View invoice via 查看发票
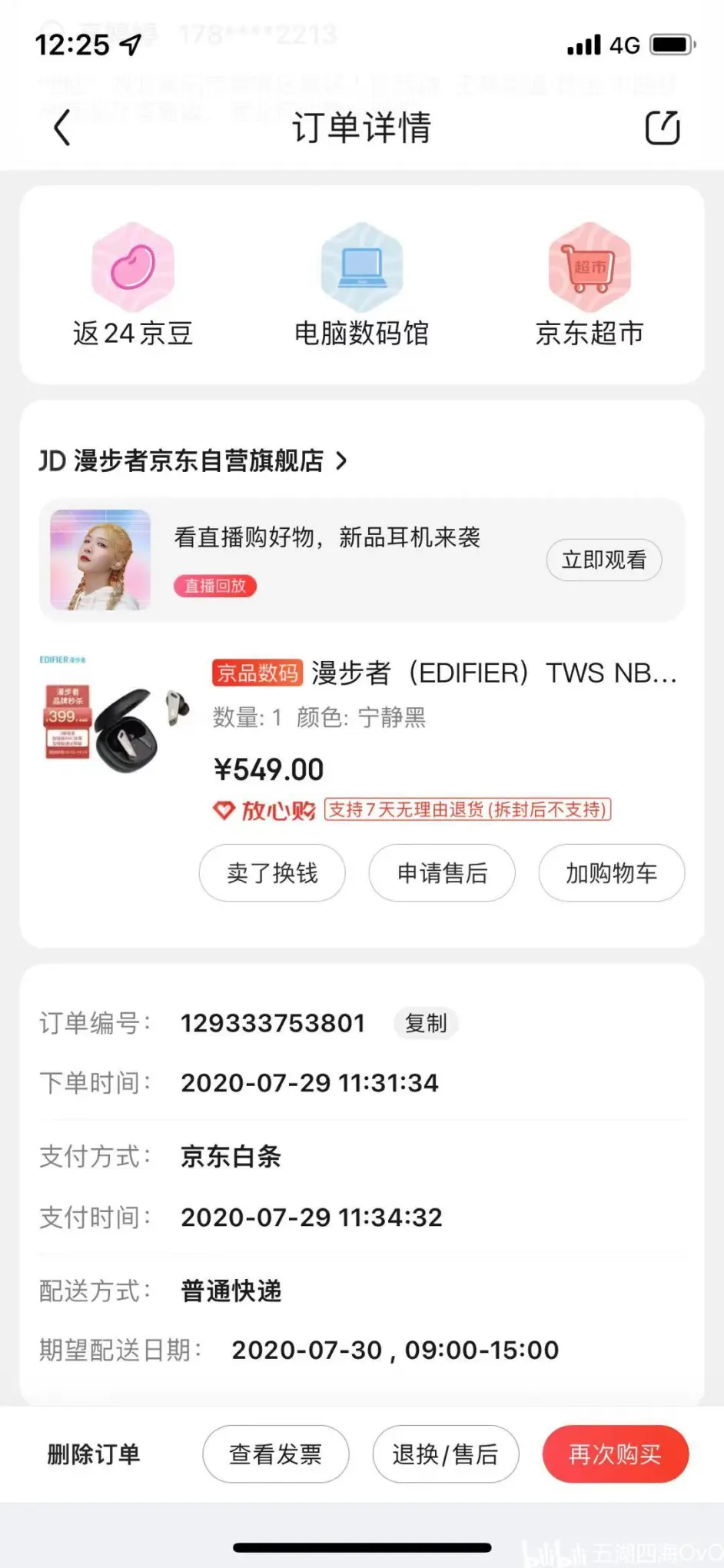The height and width of the screenshot is (1568, 724). [x=275, y=1454]
